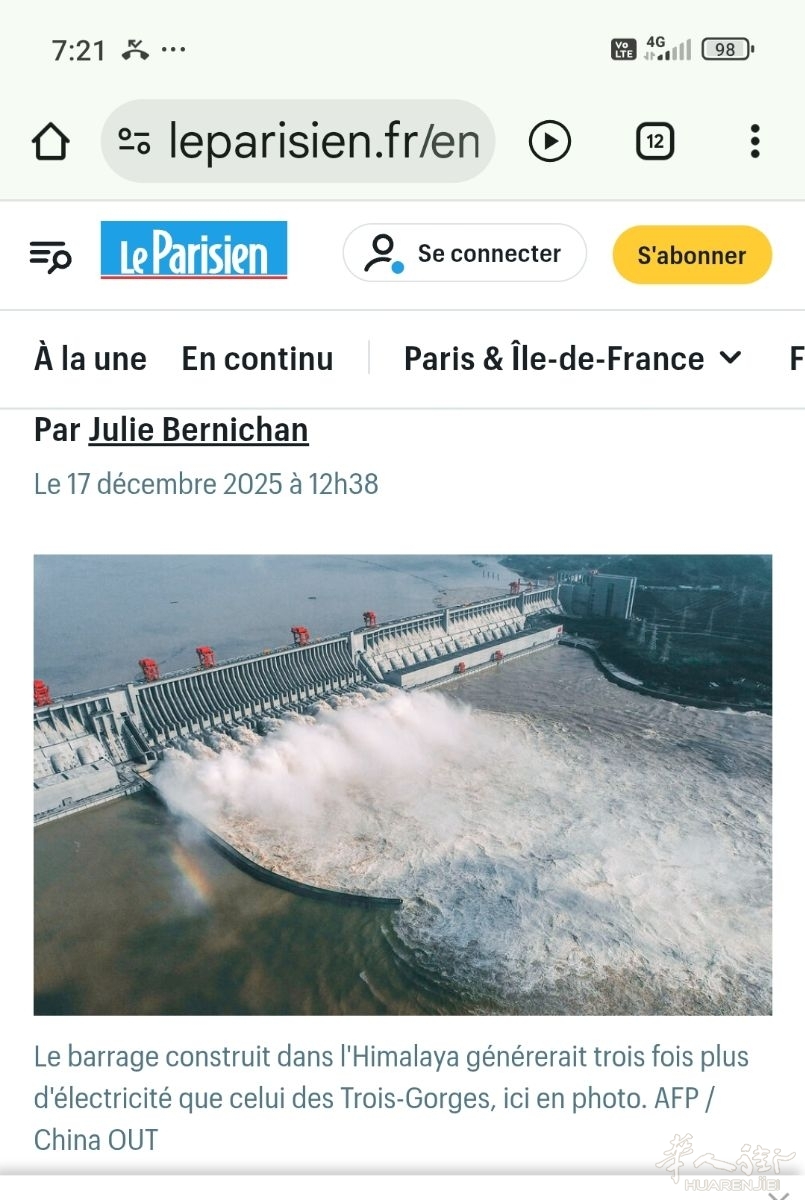Select Se connecter to log in
This screenshot has height=1200, width=805.
tap(465, 254)
